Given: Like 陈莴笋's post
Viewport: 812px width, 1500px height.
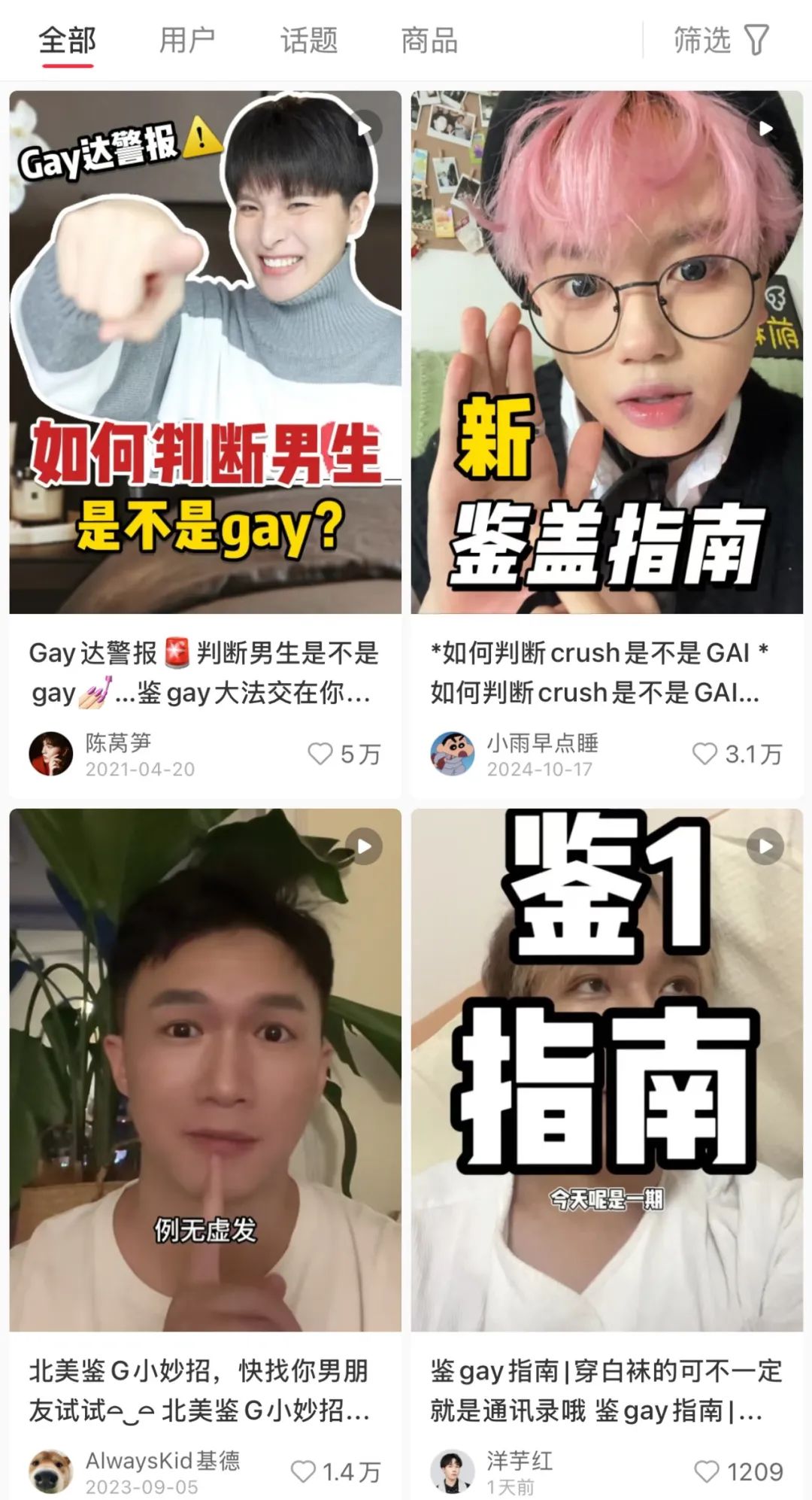Looking at the screenshot, I should click(x=320, y=754).
